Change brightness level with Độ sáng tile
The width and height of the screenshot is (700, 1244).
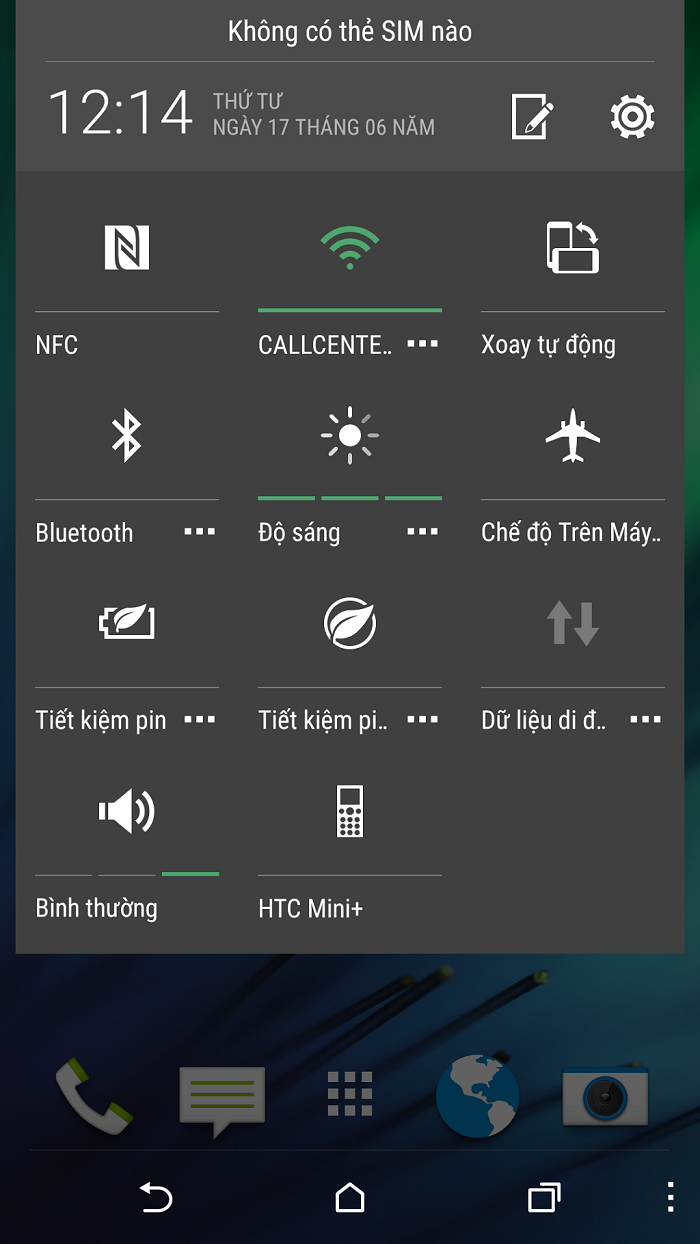point(349,436)
